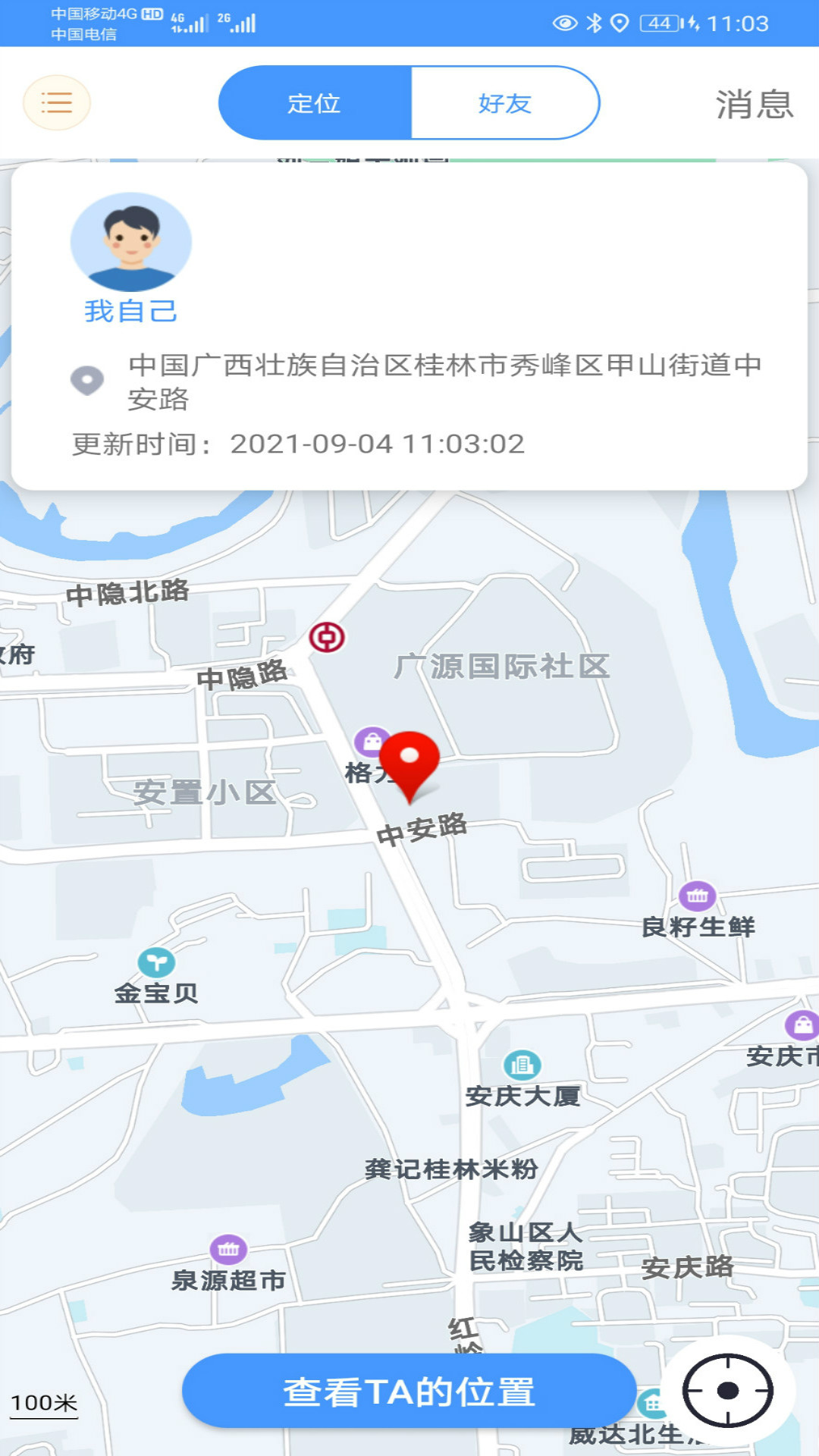Open the hamburger menu button
The width and height of the screenshot is (819, 1456).
(x=57, y=102)
